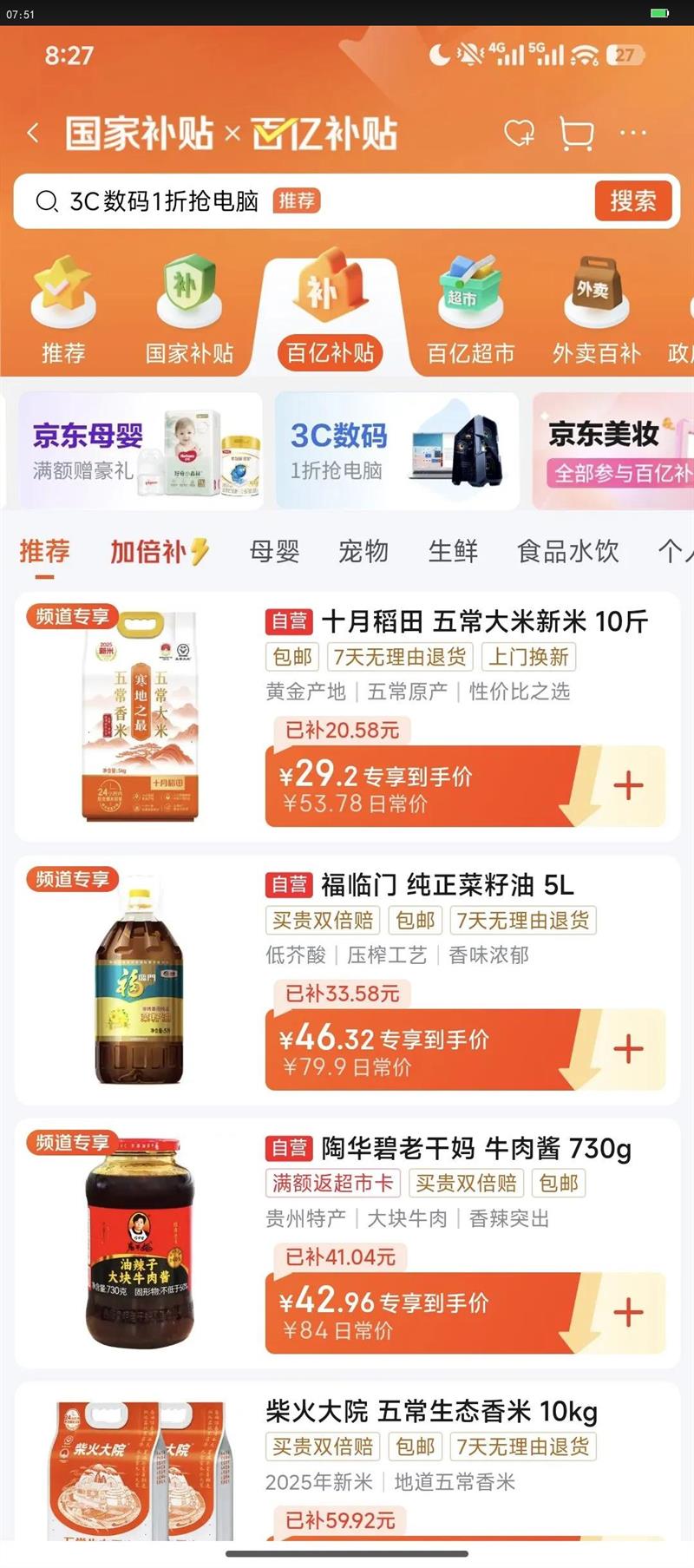
Task: Tap the 搜索 button
Action: 632,201
